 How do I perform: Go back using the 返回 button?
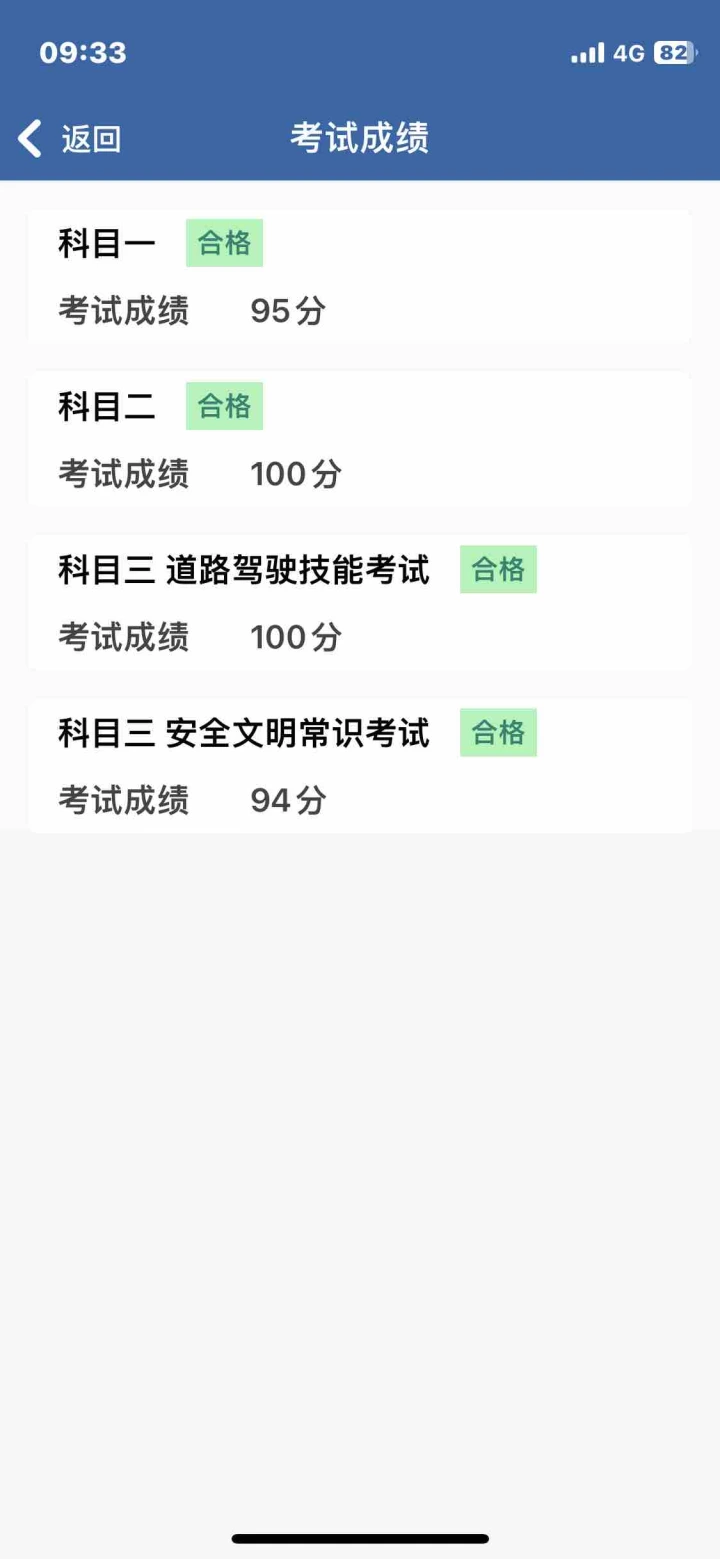point(70,139)
